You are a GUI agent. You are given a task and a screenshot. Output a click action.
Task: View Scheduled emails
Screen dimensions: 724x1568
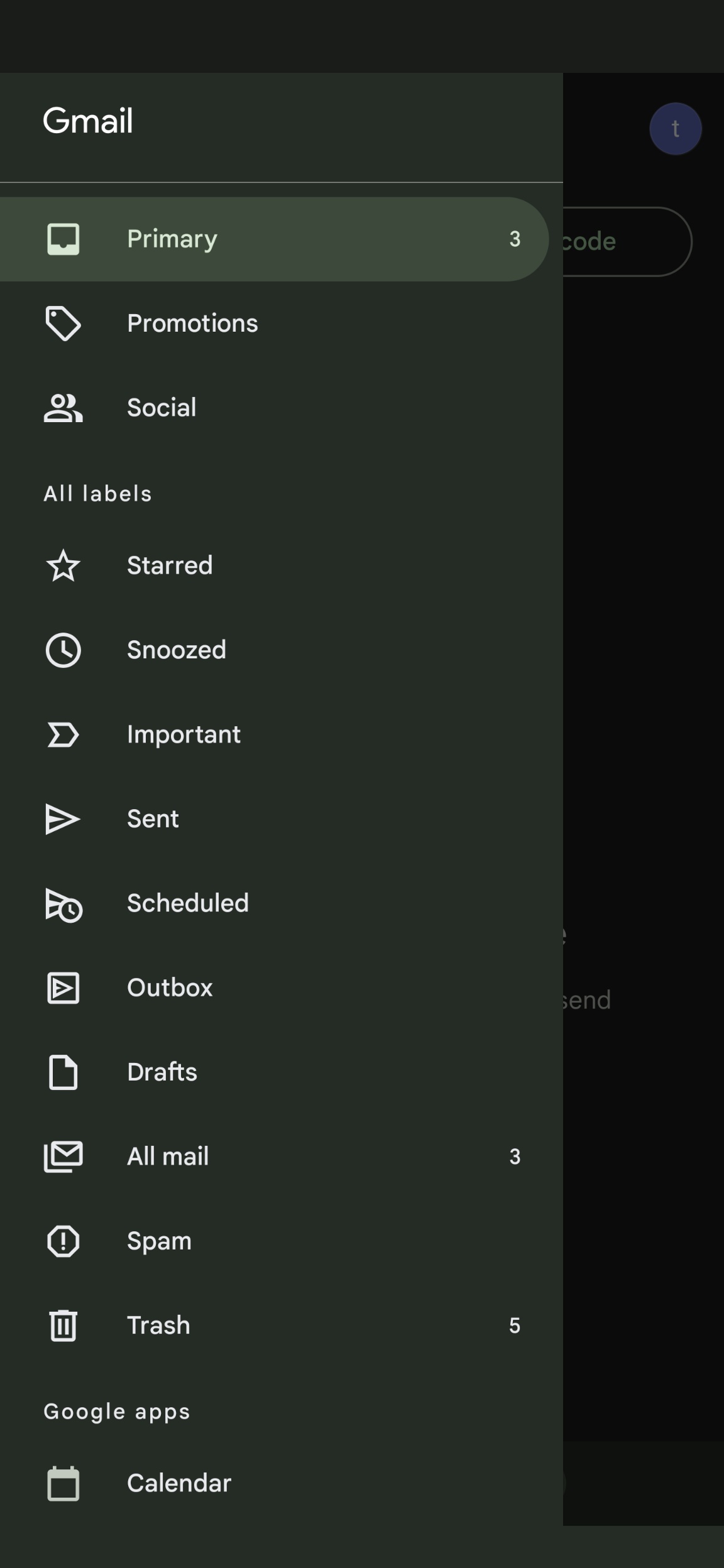(274, 903)
